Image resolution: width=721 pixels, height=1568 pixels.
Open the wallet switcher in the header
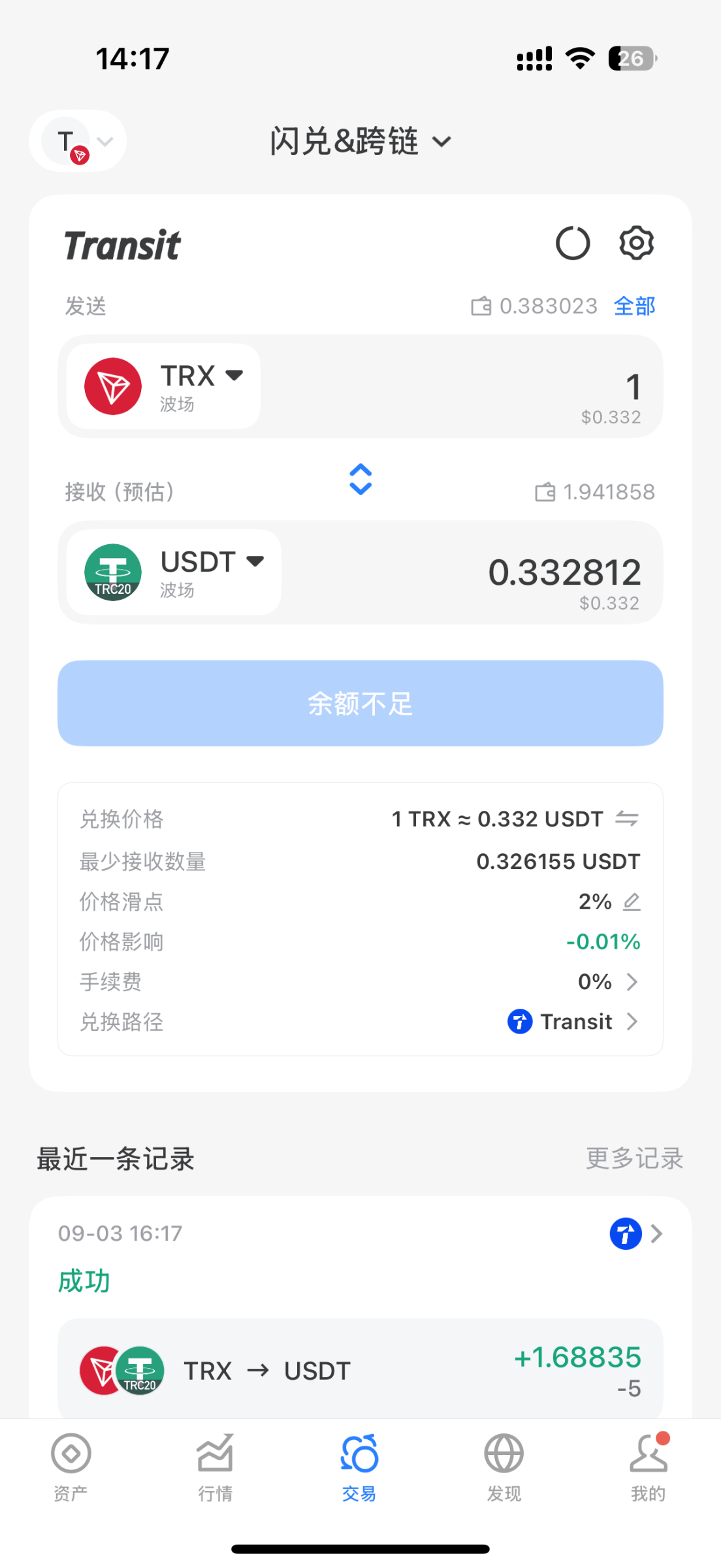click(78, 142)
